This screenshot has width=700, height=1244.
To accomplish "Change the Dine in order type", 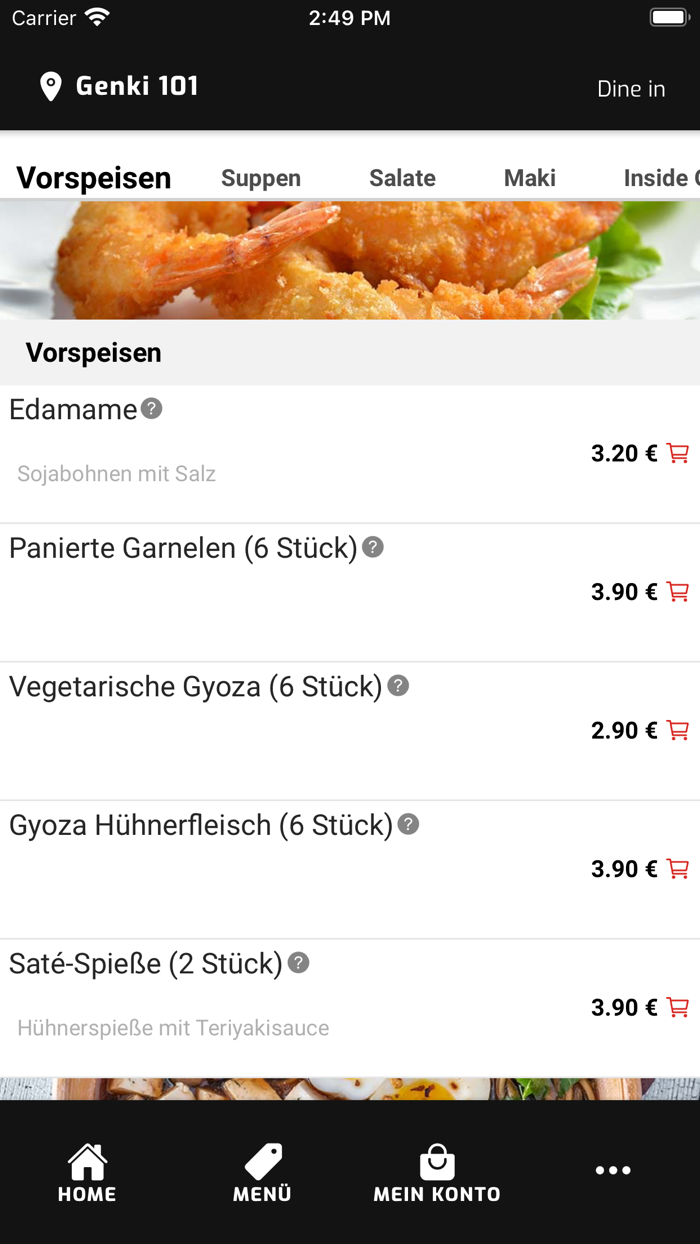I will (x=631, y=89).
